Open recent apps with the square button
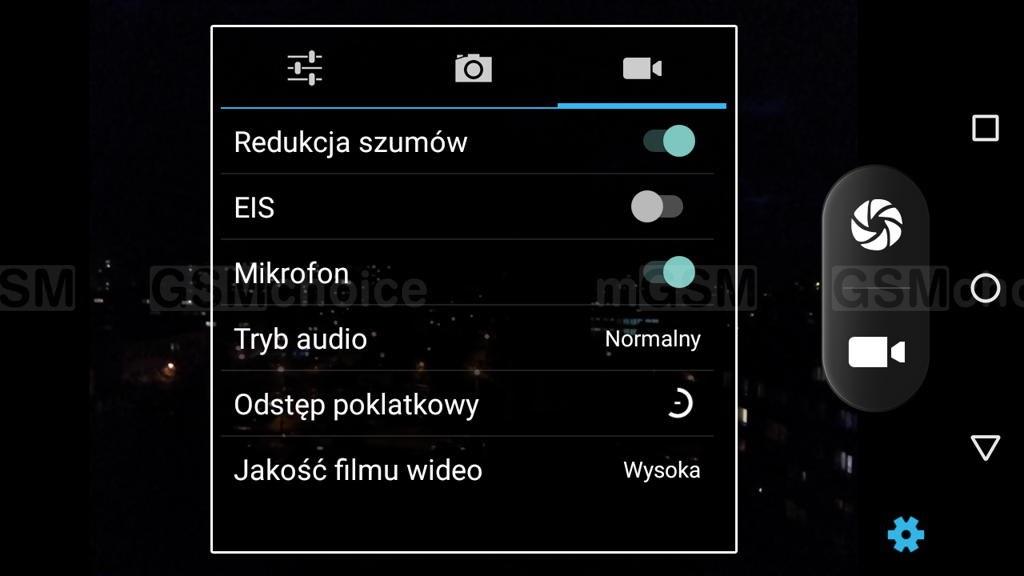The width and height of the screenshot is (1024, 576). 985,128
